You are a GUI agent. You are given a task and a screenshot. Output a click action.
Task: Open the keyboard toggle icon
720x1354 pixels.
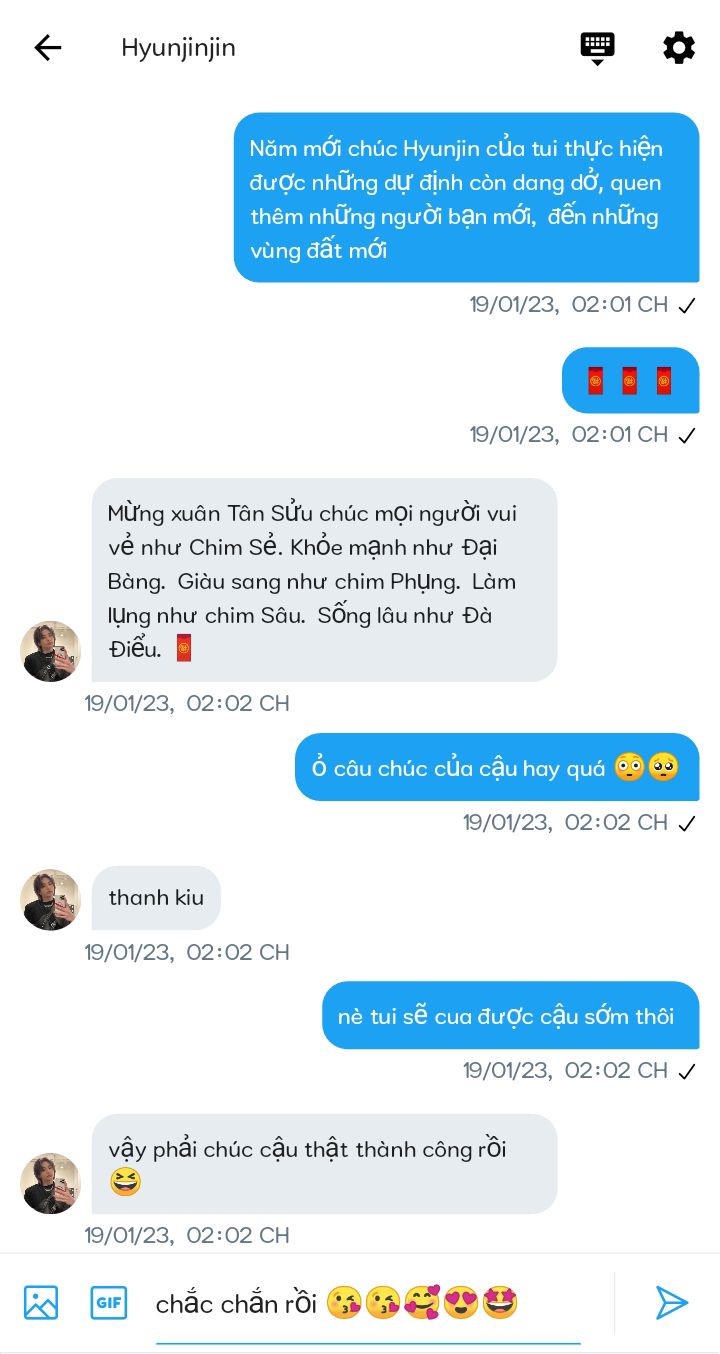click(597, 47)
